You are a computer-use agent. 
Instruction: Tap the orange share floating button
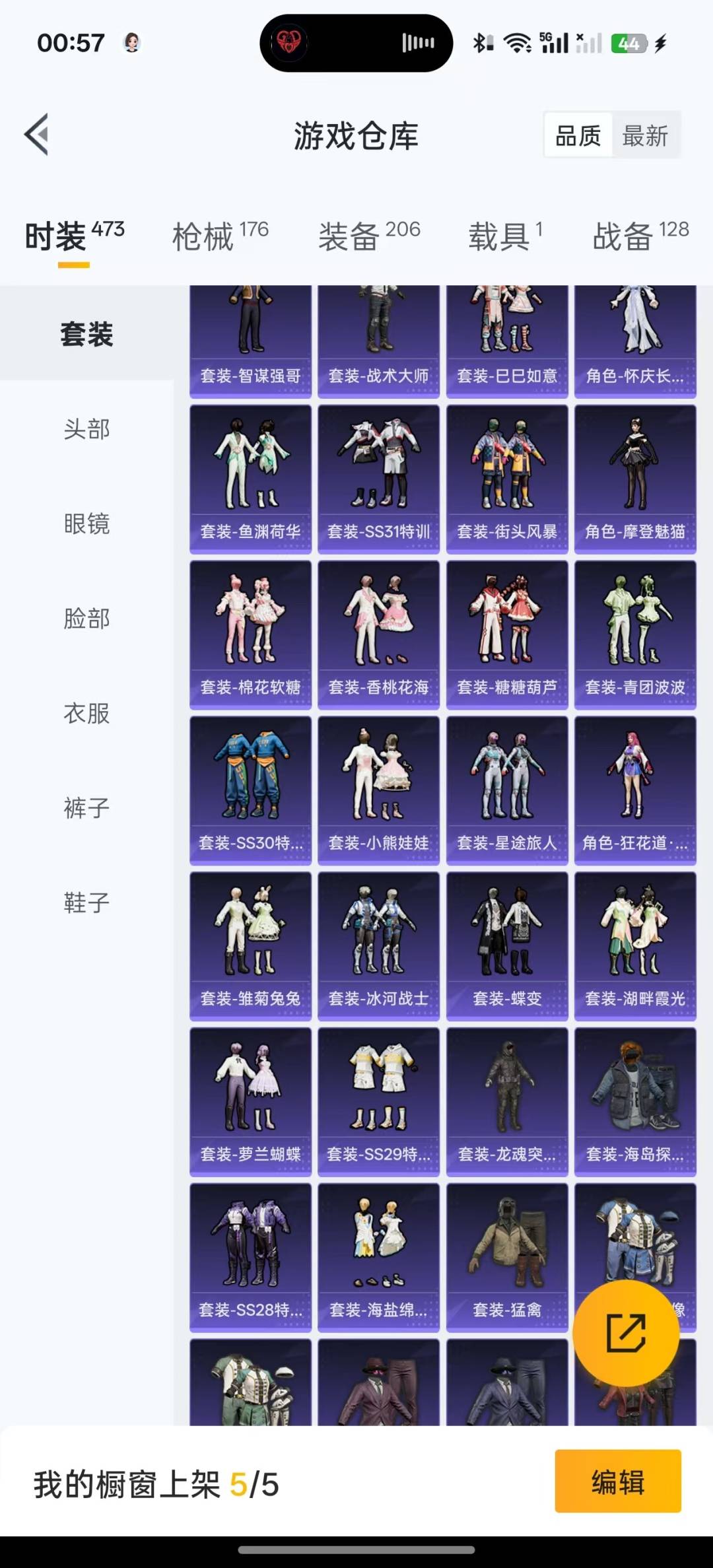click(626, 1332)
